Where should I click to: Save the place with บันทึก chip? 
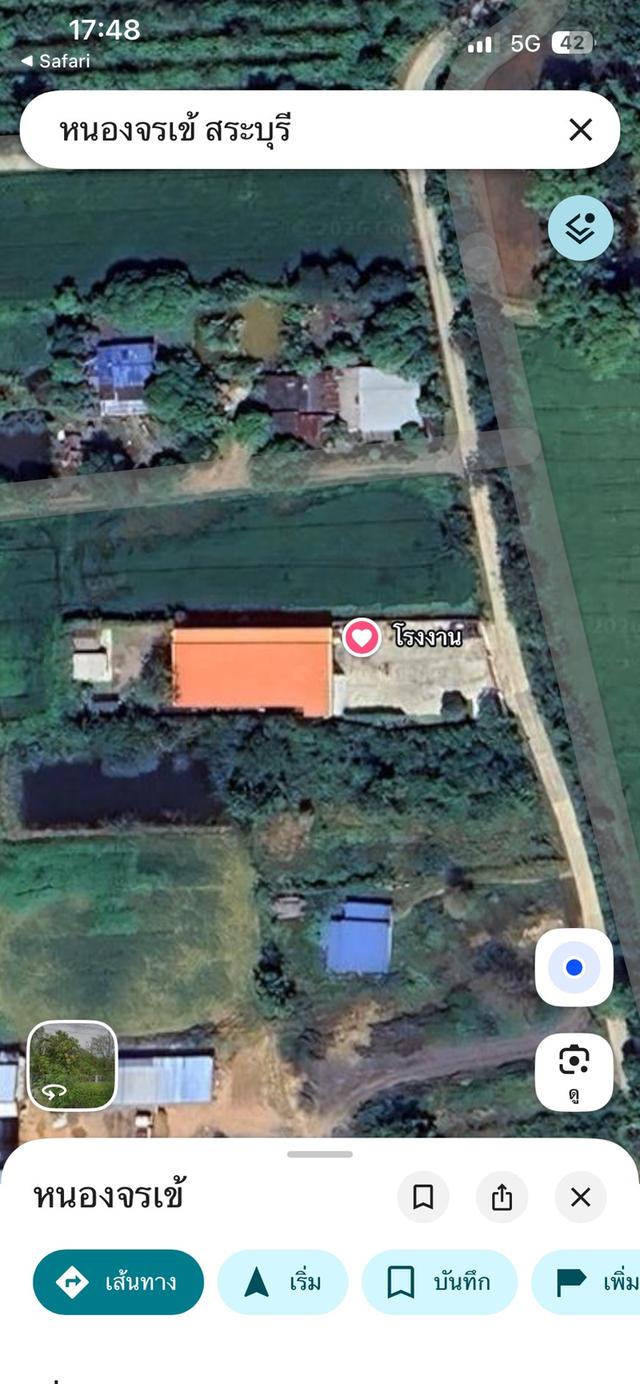pos(439,1282)
